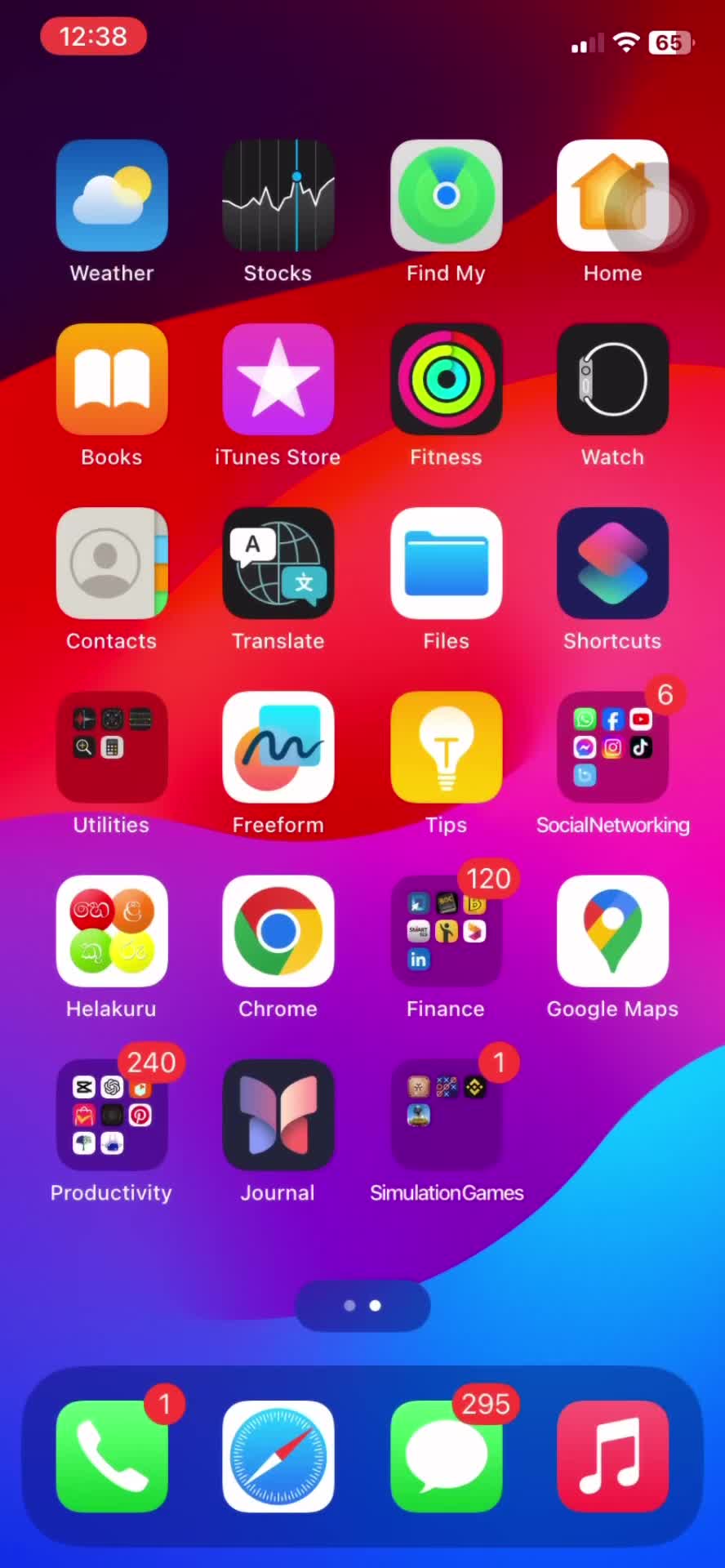The width and height of the screenshot is (725, 1568).
Task: Launch Freeform
Action: [278, 747]
